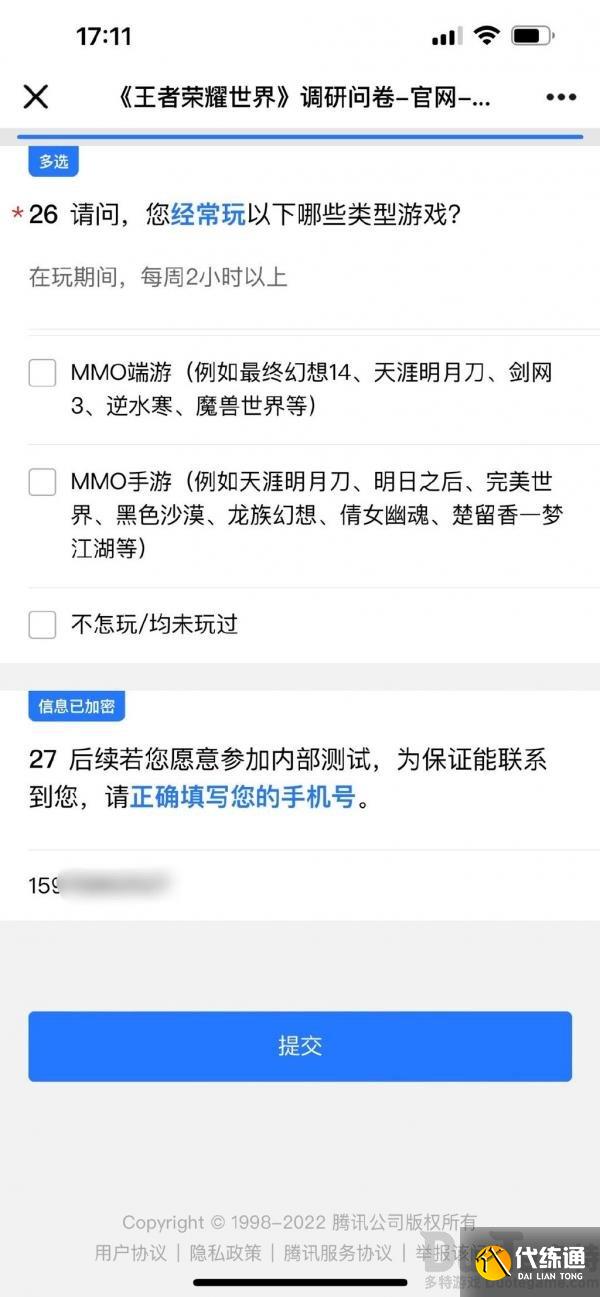Close the survey page with the X
This screenshot has width=600, height=1297.
[x=36, y=97]
